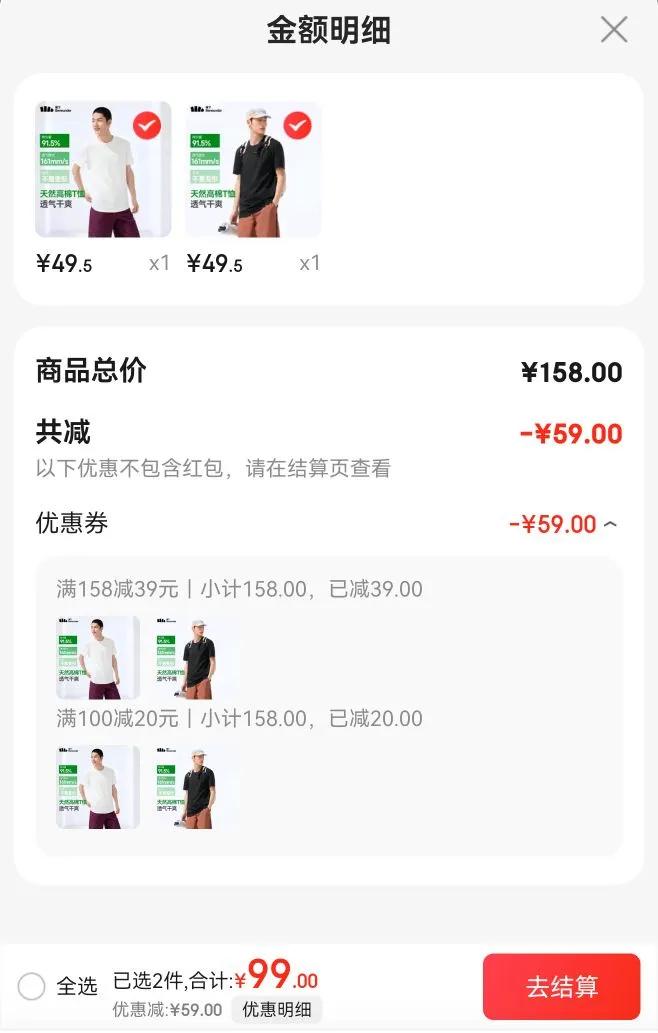The image size is (658, 1033).
Task: Uncheck the black T-shirt item
Action: point(298,125)
